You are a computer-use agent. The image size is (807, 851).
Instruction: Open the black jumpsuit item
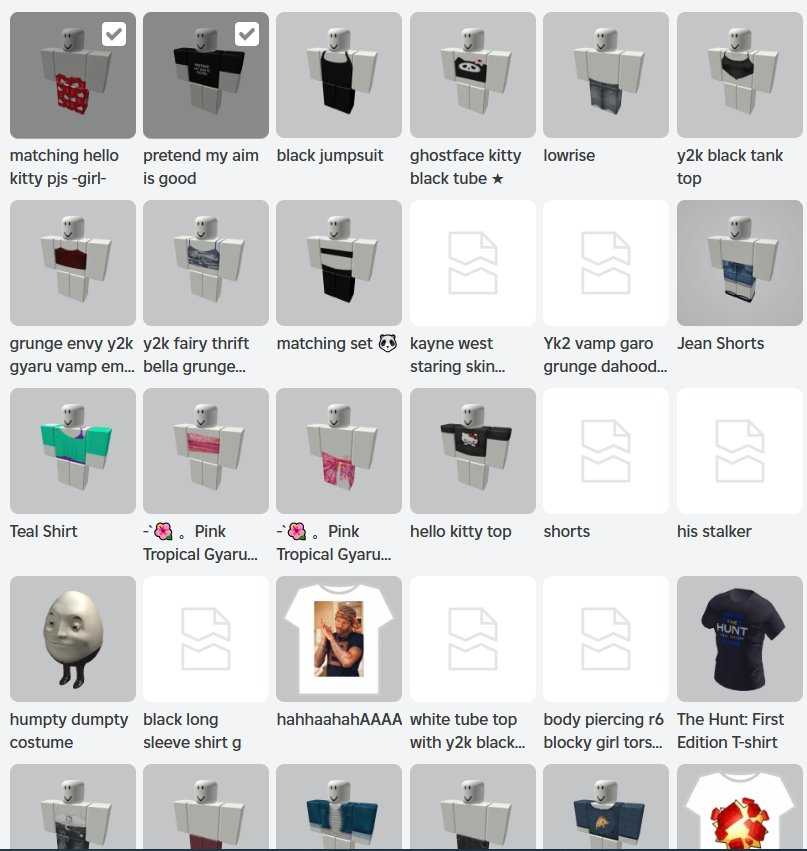point(339,75)
